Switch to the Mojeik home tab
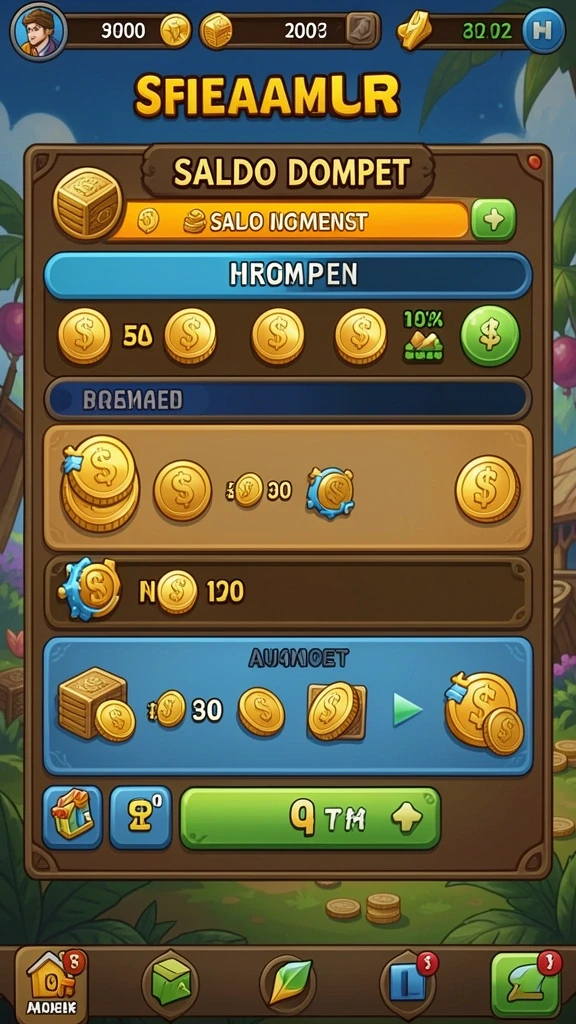Viewport: 576px width, 1024px height. (51, 984)
